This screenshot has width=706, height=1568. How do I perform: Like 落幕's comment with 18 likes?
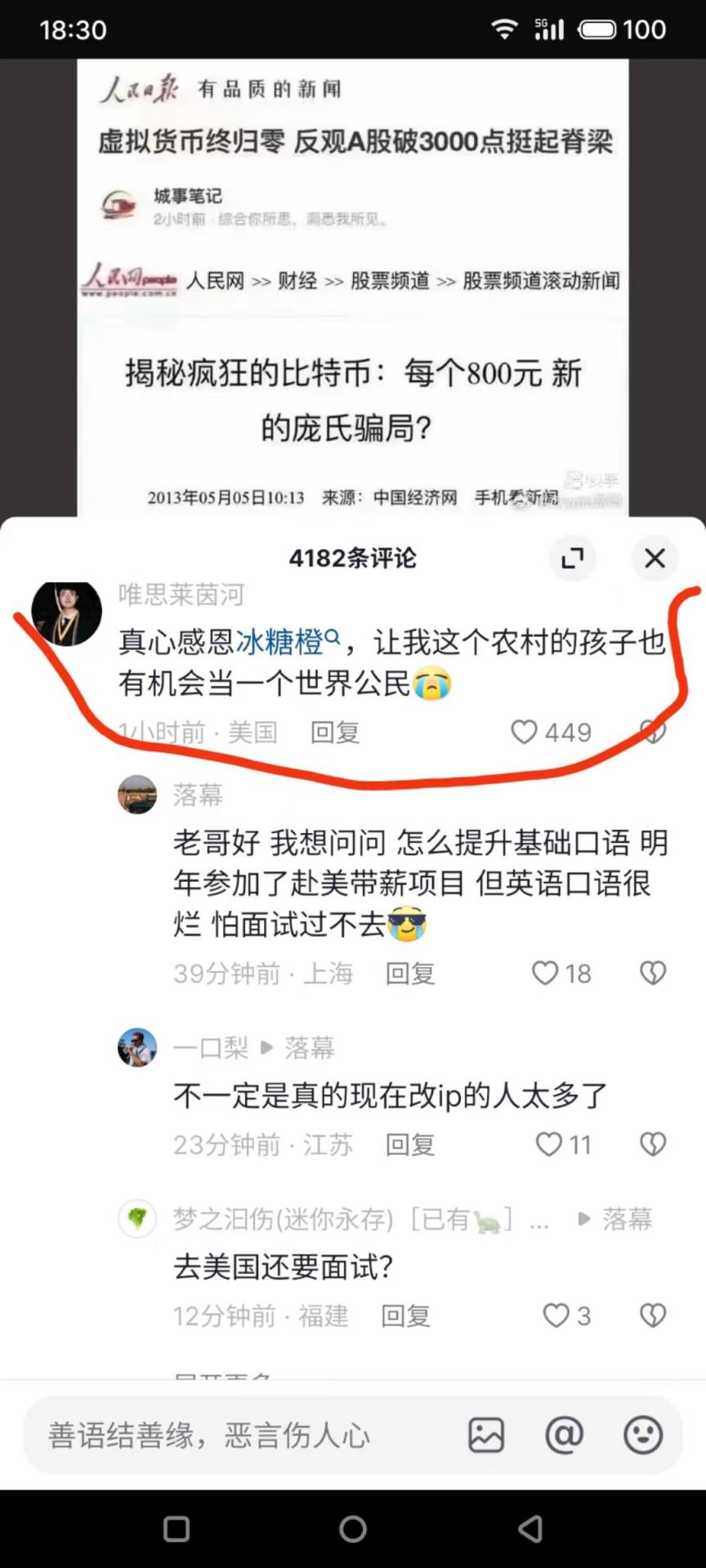pyautogui.click(x=546, y=973)
